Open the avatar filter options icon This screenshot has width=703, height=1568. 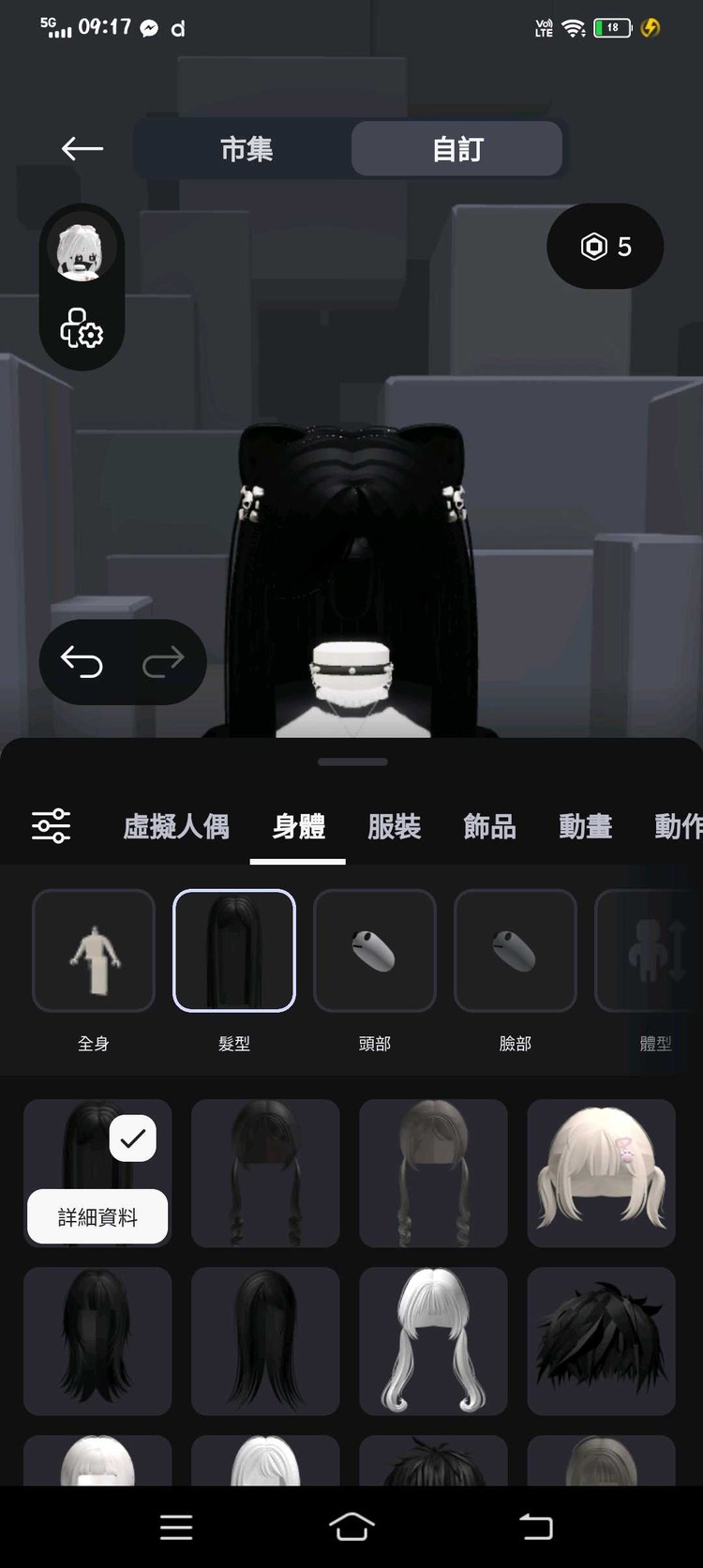52,825
